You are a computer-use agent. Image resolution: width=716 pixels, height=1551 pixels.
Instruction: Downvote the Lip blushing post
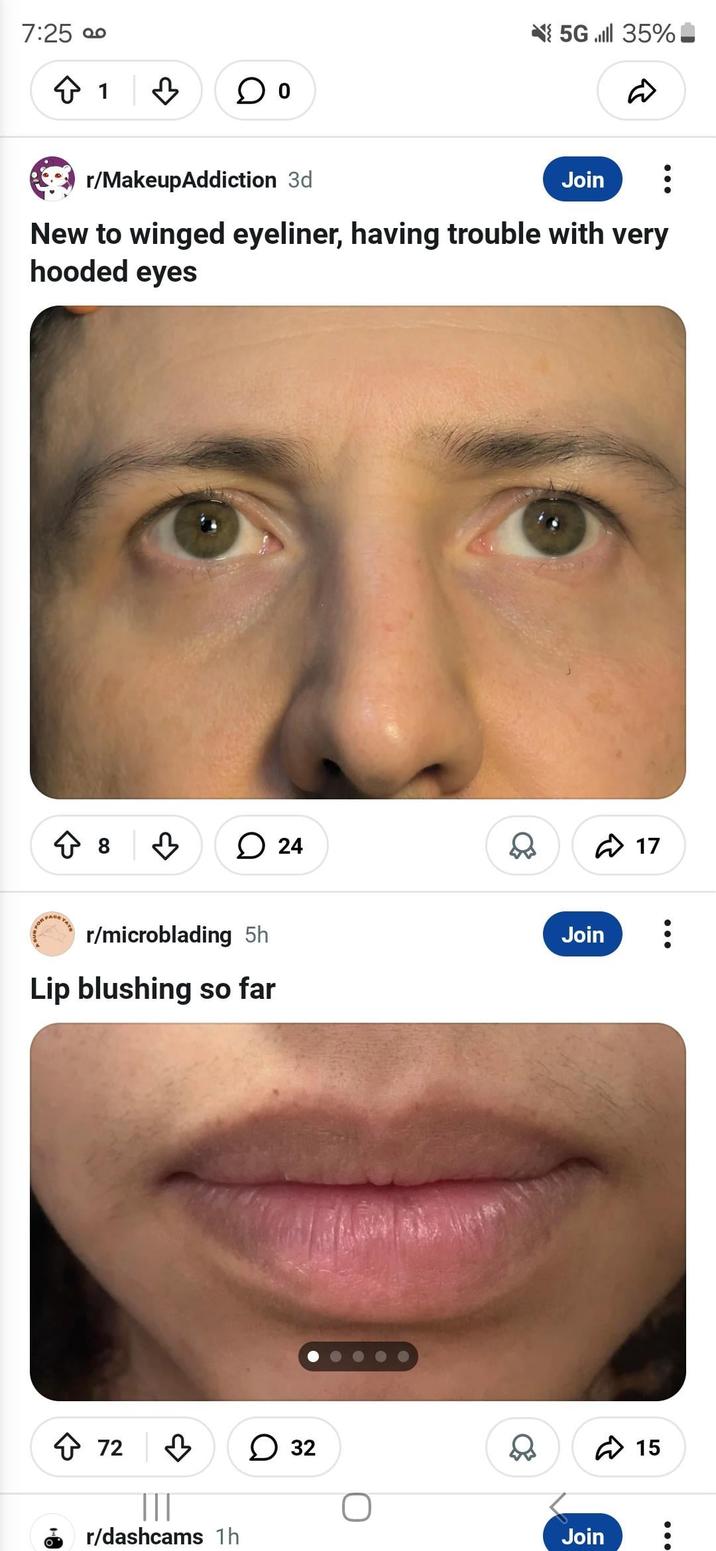click(177, 1447)
